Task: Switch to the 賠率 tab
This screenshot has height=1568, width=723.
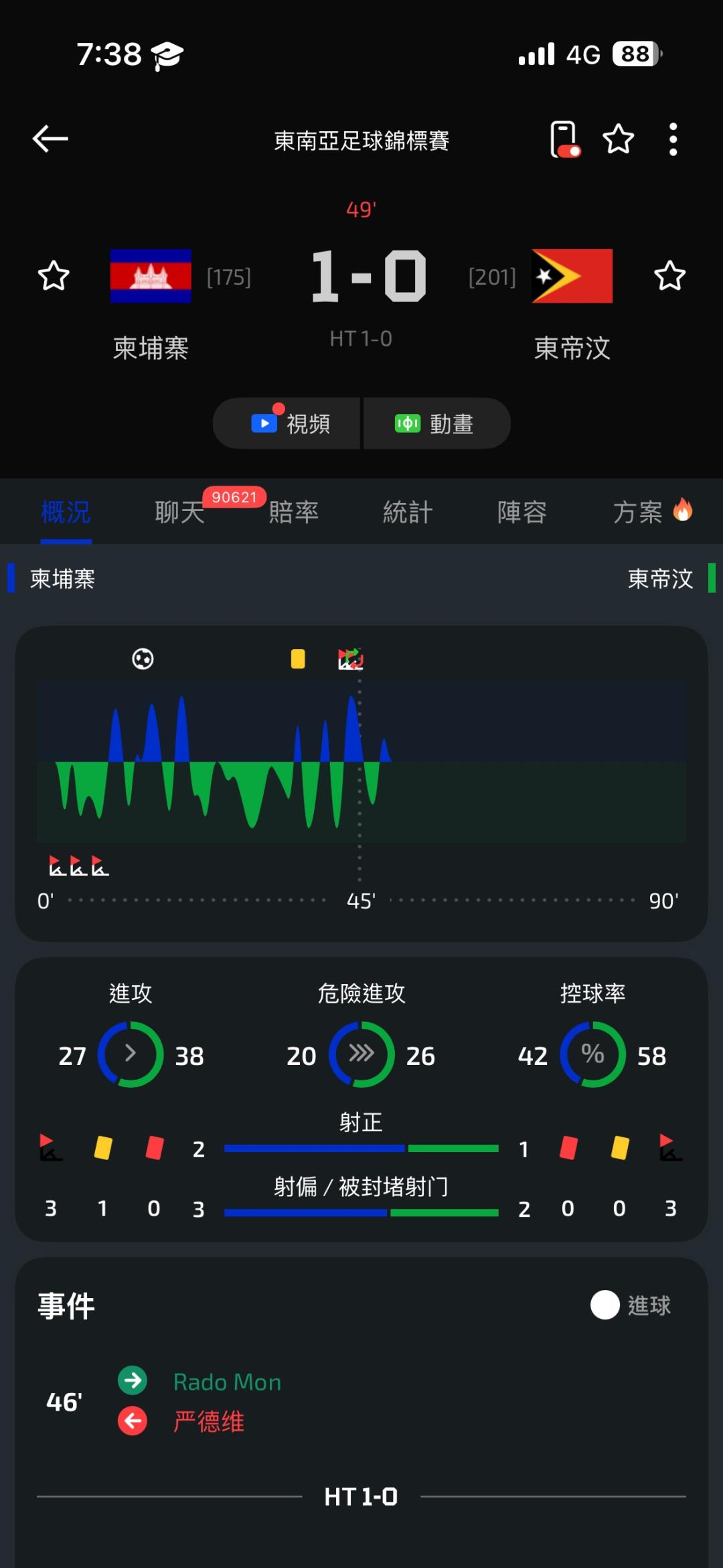Action: click(x=293, y=512)
